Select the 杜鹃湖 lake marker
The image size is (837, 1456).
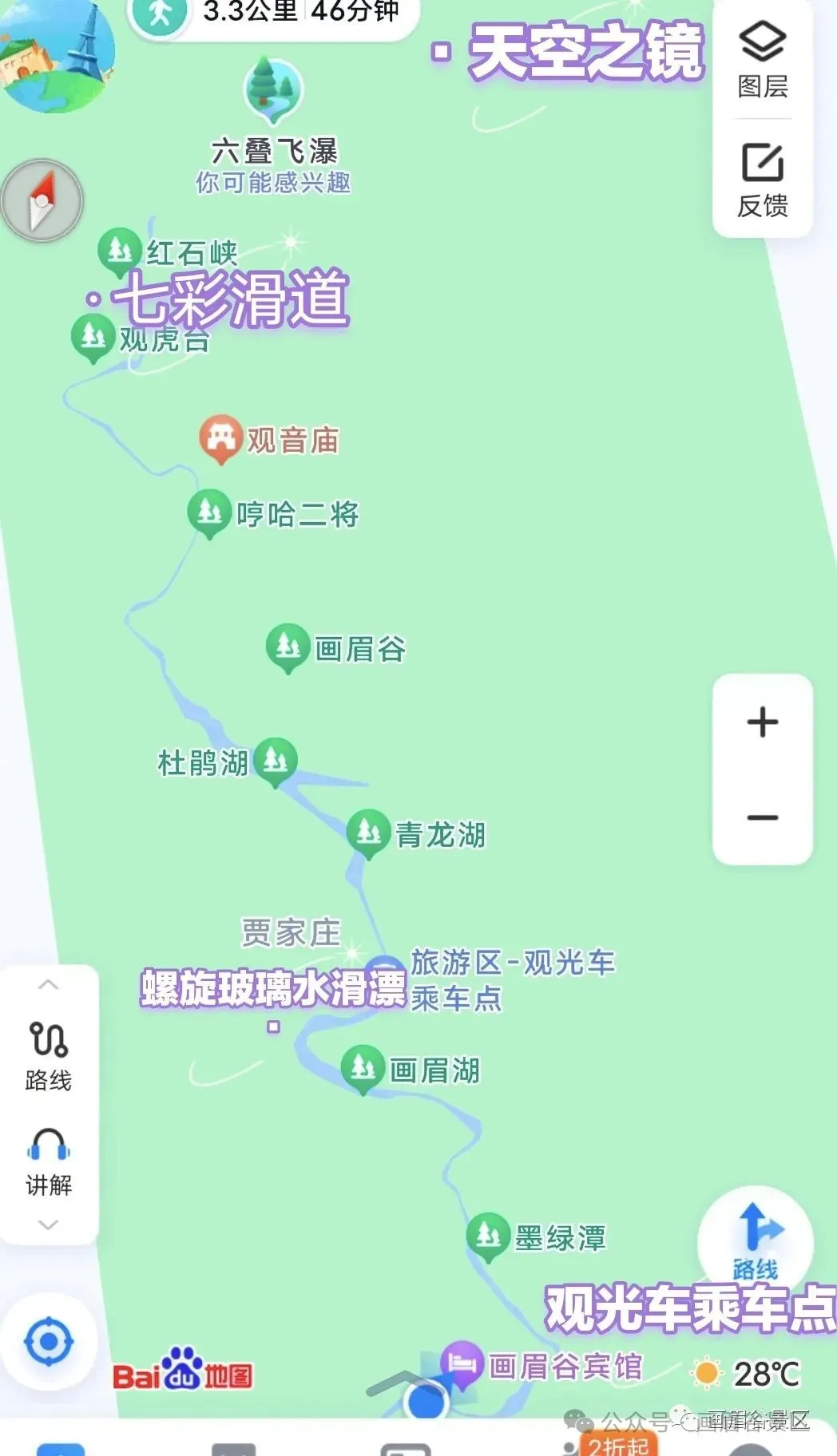click(x=276, y=759)
